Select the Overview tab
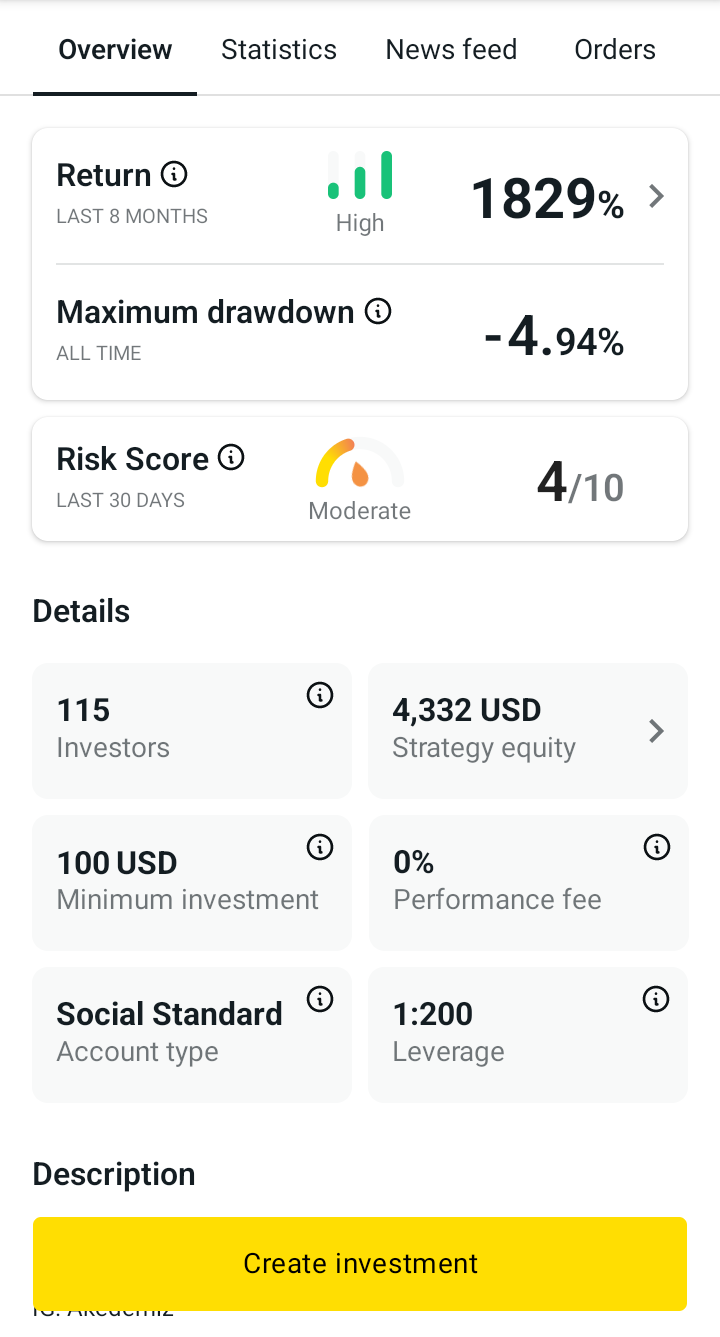Image resolution: width=720 pixels, height=1337 pixels. (115, 50)
